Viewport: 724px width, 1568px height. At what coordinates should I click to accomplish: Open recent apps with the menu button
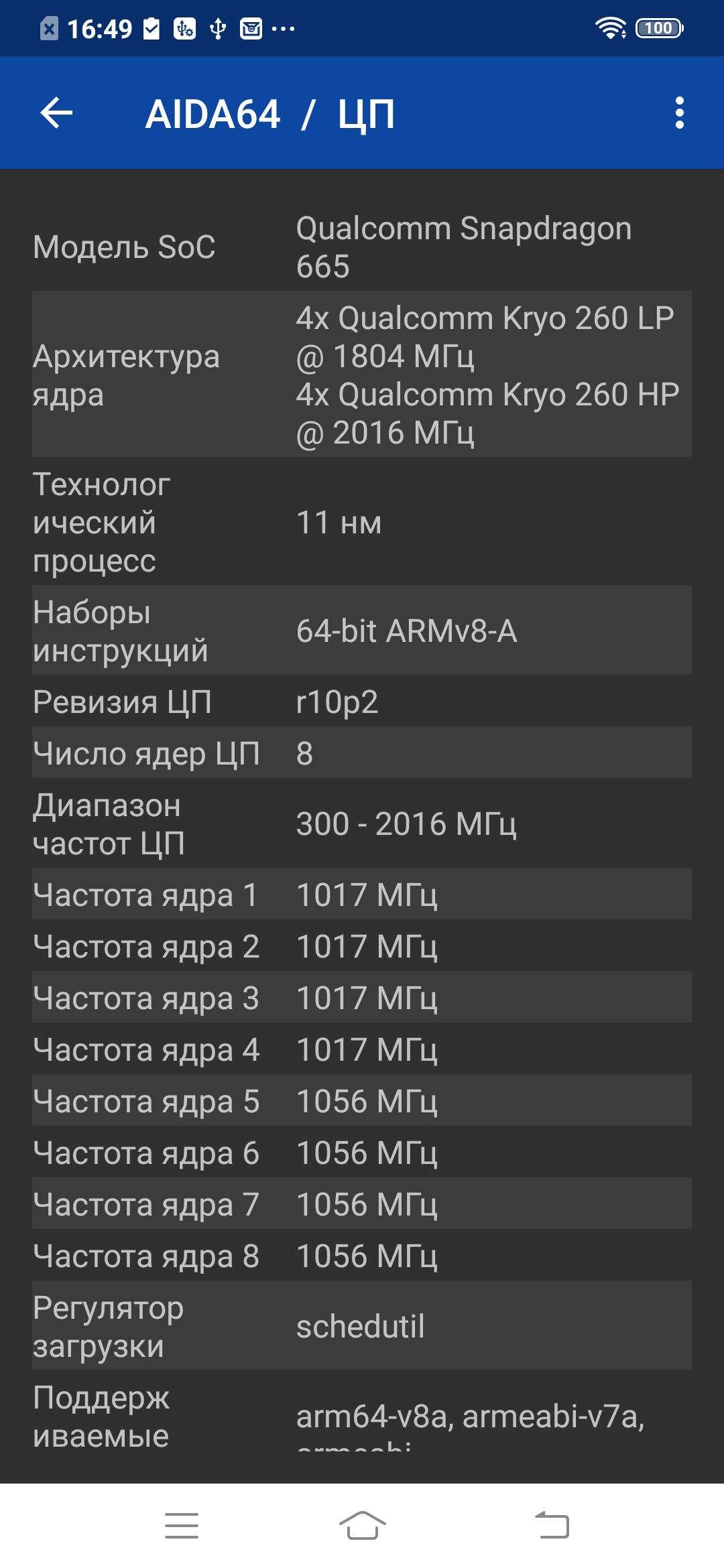click(x=182, y=1525)
